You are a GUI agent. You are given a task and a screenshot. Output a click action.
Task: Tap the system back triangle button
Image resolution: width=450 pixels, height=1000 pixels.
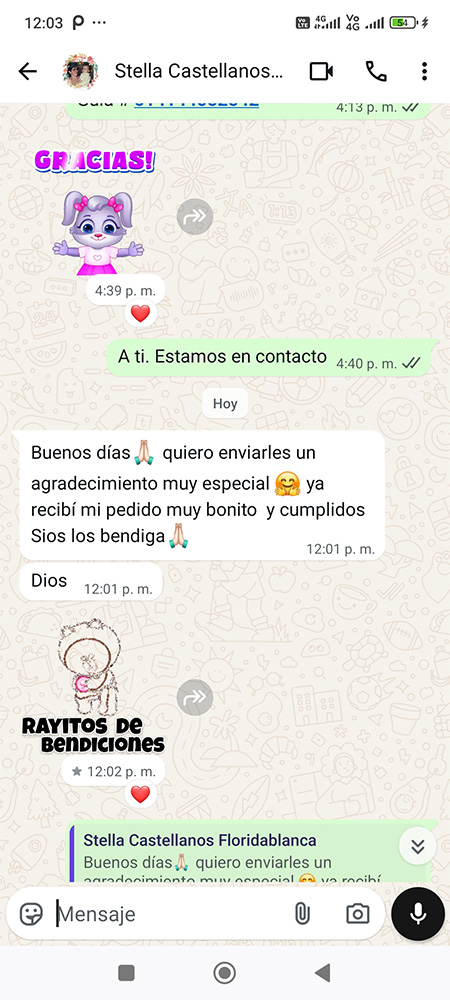pos(323,973)
